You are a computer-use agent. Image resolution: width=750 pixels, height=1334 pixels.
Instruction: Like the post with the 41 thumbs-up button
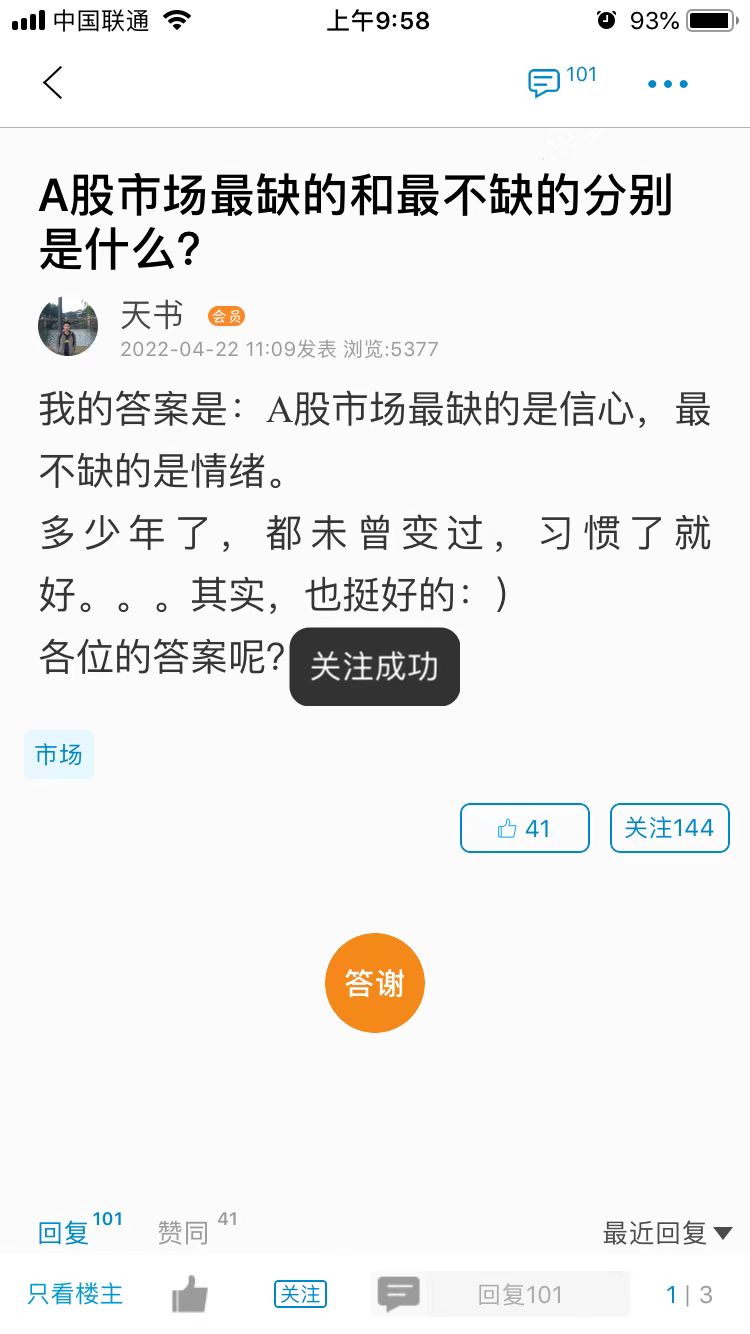click(x=525, y=828)
